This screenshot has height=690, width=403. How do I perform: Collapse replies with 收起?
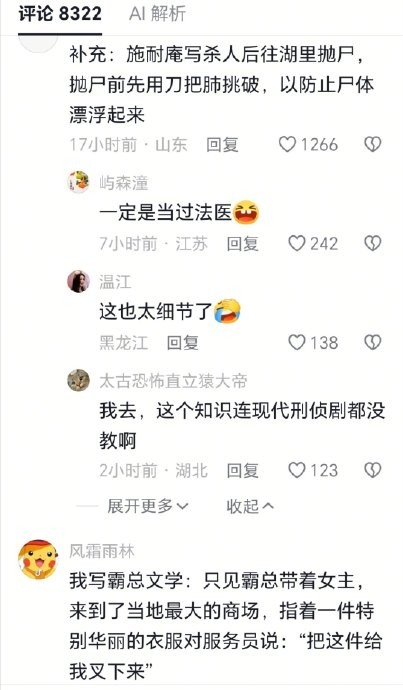pyautogui.click(x=250, y=506)
